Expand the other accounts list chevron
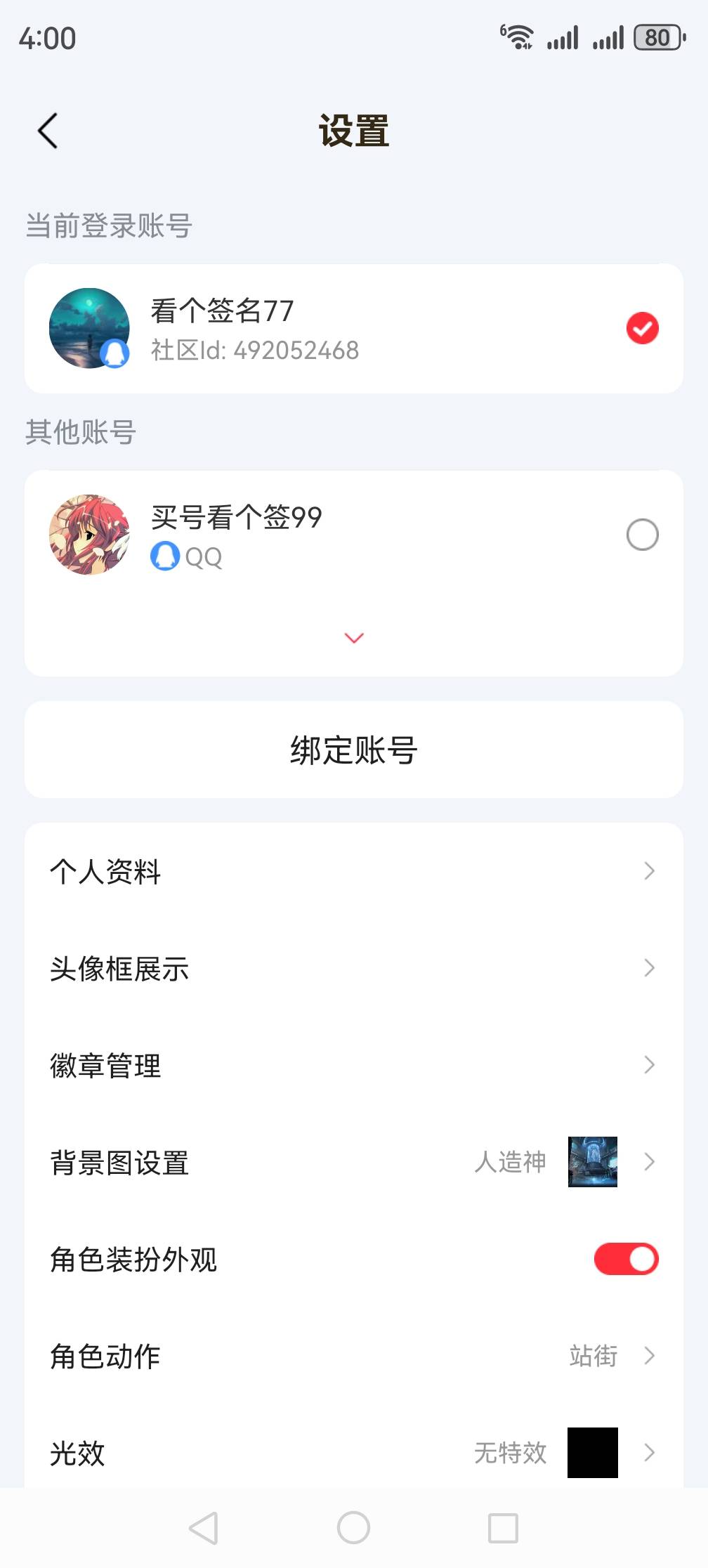This screenshot has height=1568, width=708. pos(354,637)
